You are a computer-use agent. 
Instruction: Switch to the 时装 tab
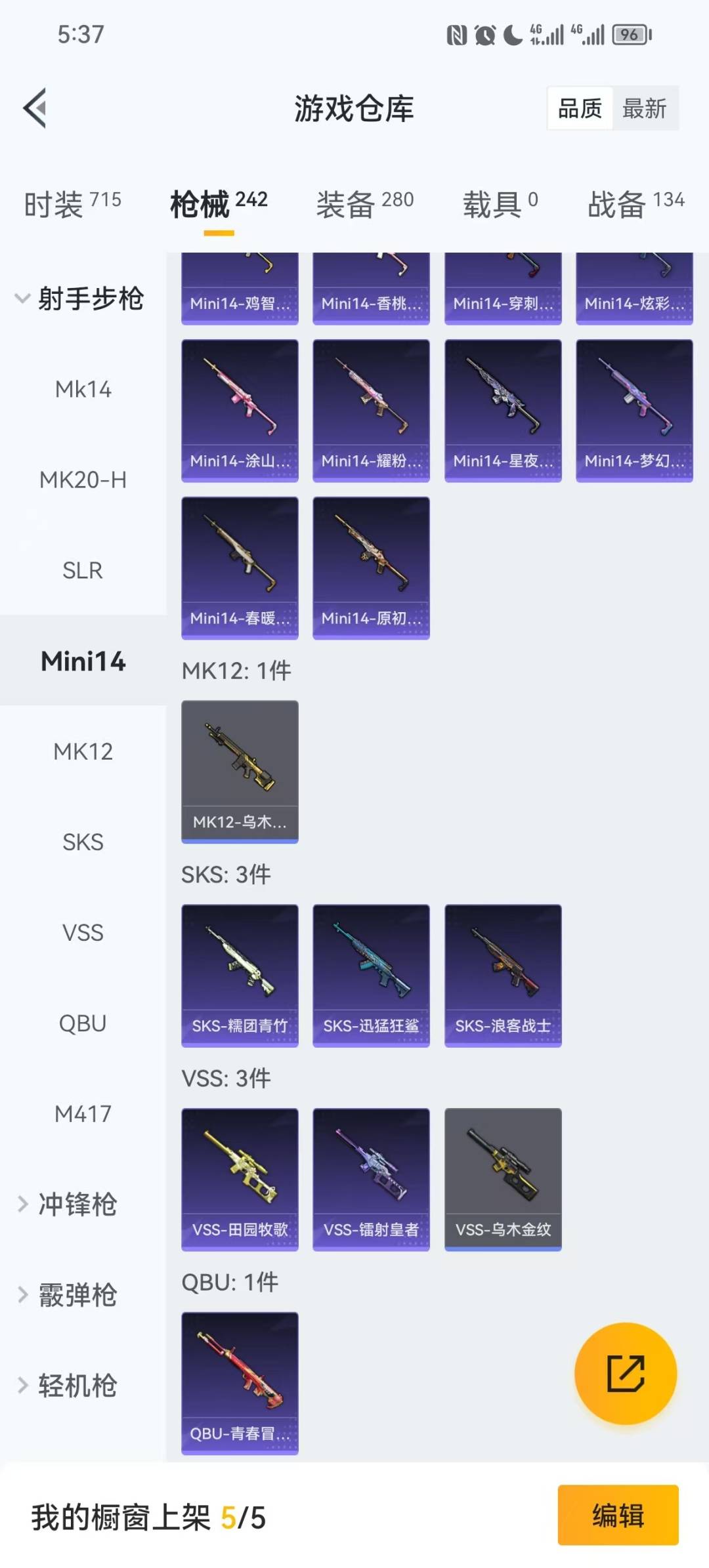[x=72, y=203]
